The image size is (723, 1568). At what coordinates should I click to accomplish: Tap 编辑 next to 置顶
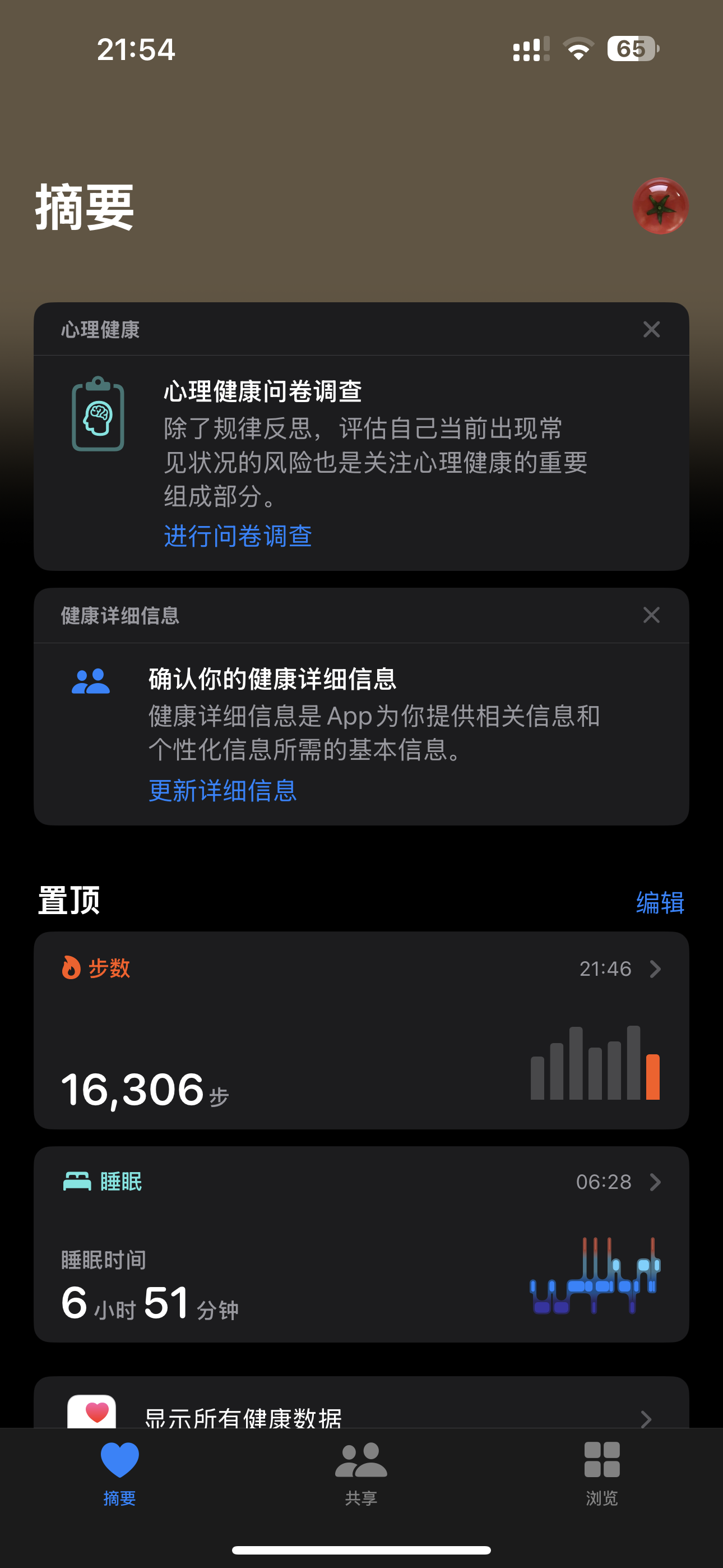tap(660, 902)
